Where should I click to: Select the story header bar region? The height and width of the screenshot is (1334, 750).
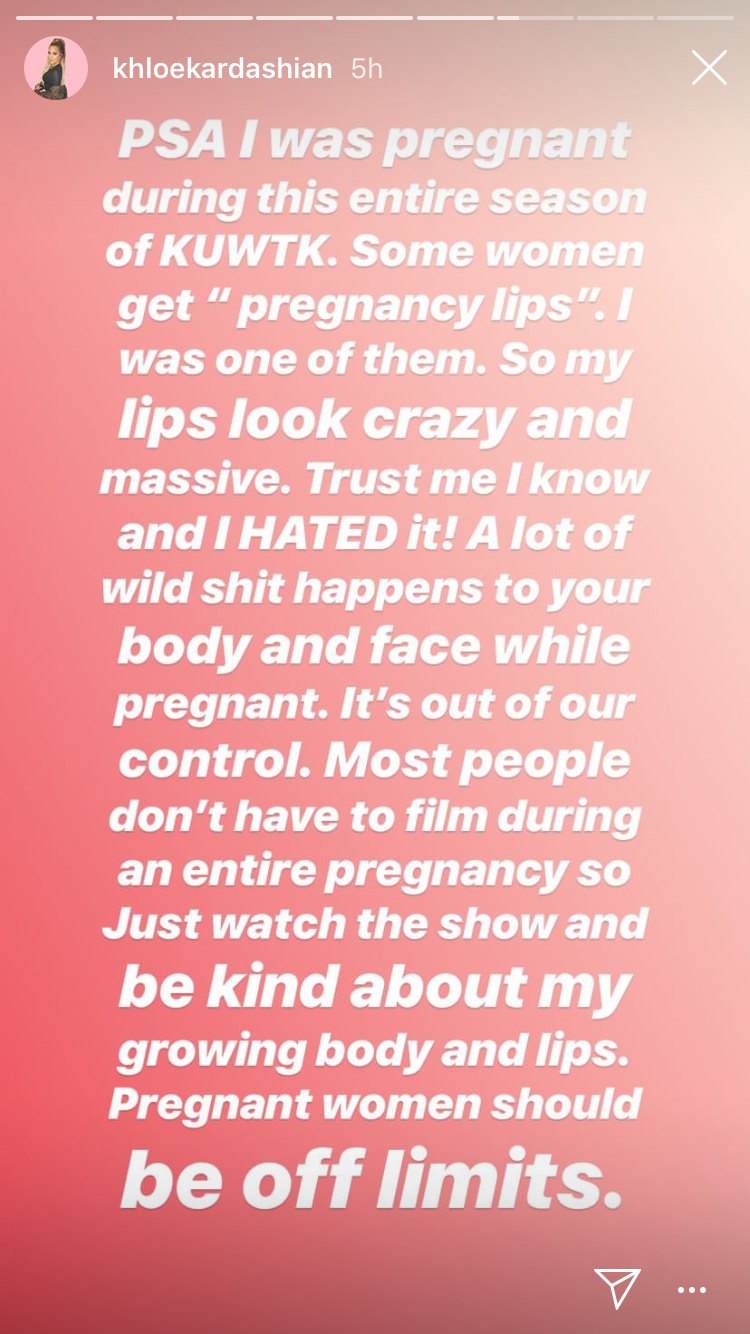tap(375, 67)
